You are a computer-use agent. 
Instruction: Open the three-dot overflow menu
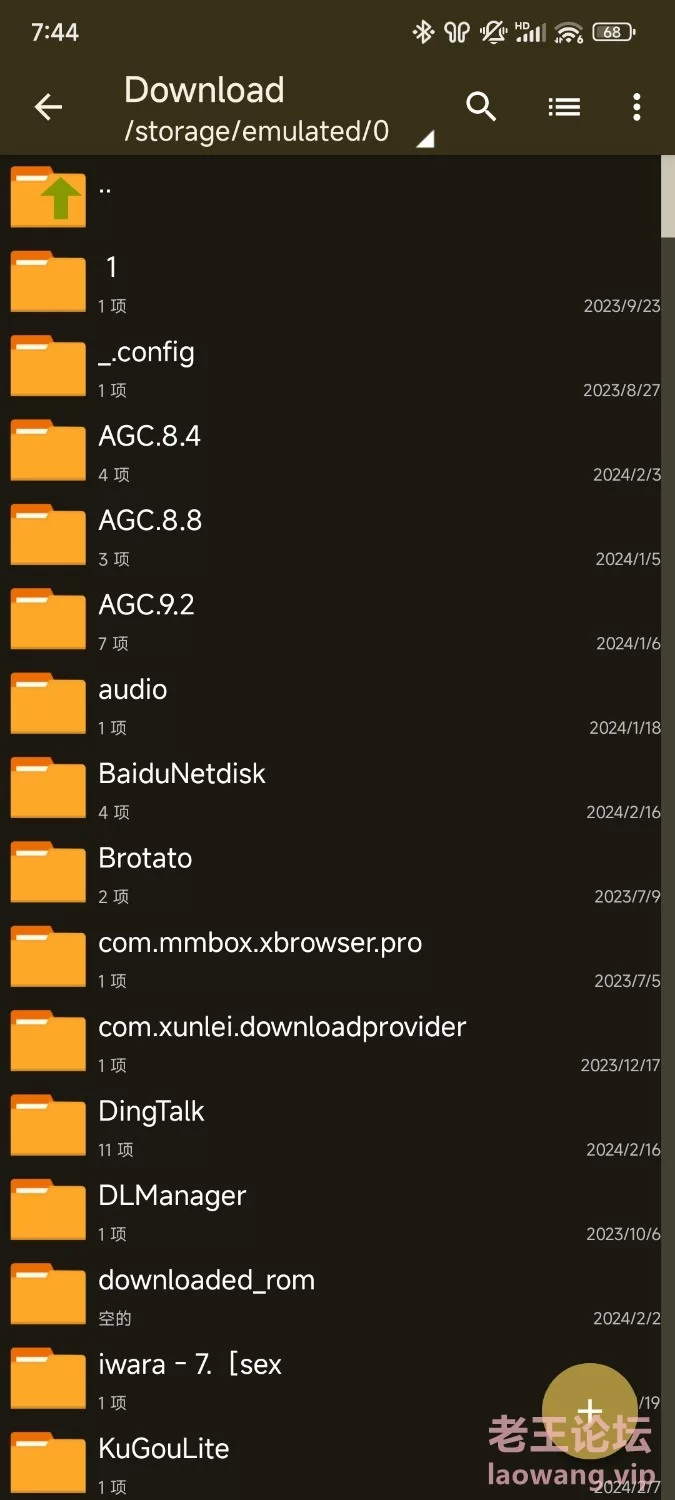[637, 107]
